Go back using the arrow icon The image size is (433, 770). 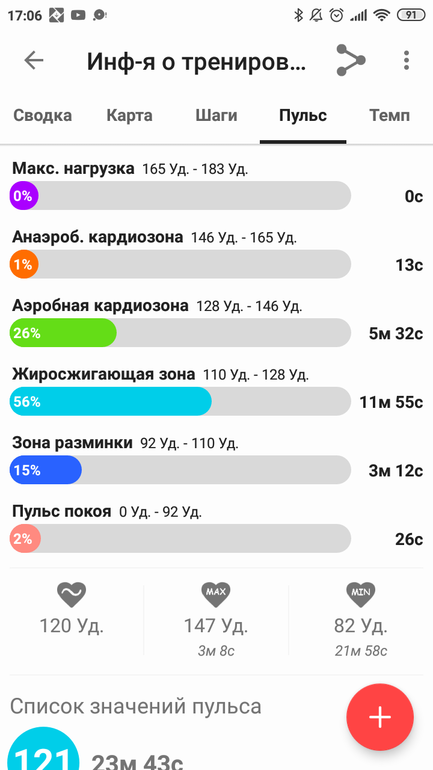click(x=34, y=60)
